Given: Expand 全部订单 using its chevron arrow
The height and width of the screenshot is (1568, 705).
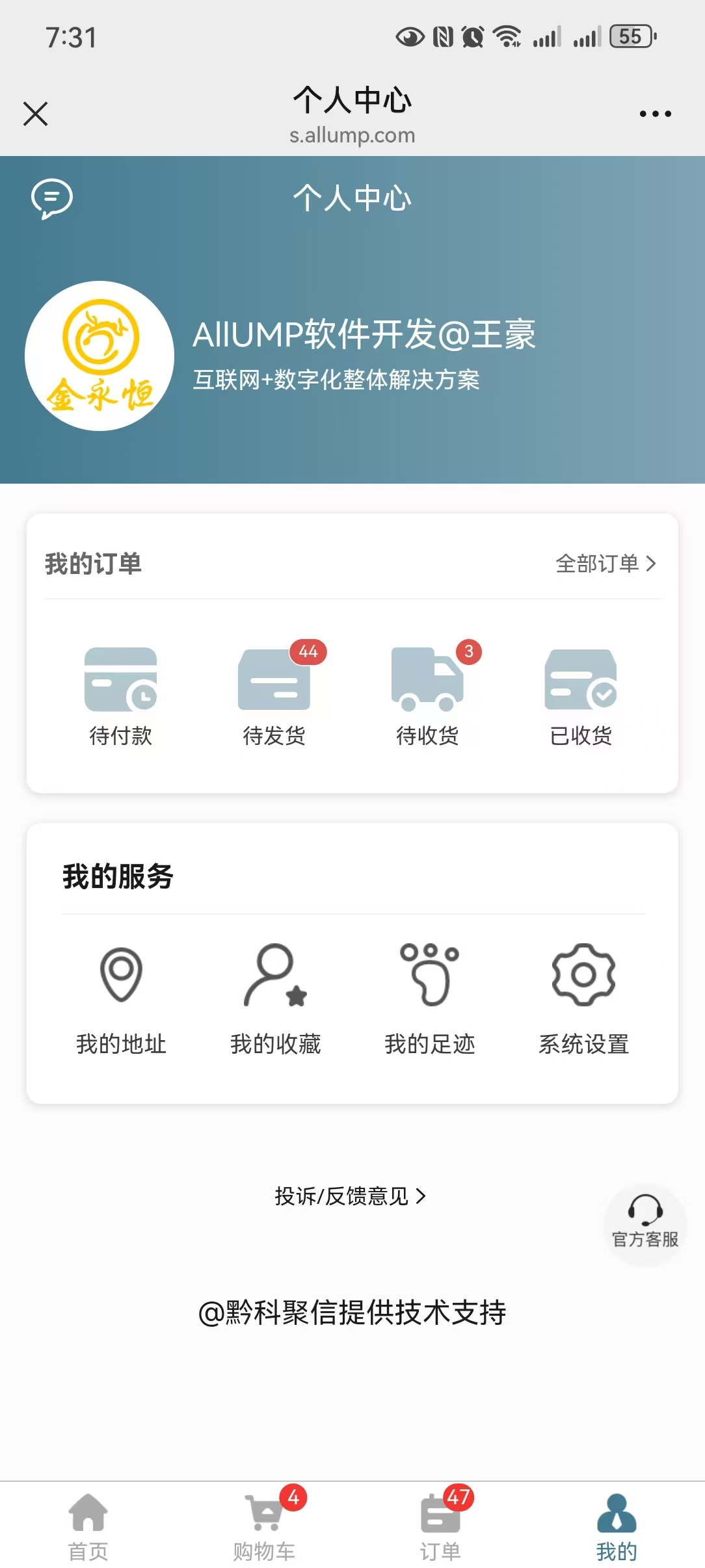Looking at the screenshot, I should 650,564.
